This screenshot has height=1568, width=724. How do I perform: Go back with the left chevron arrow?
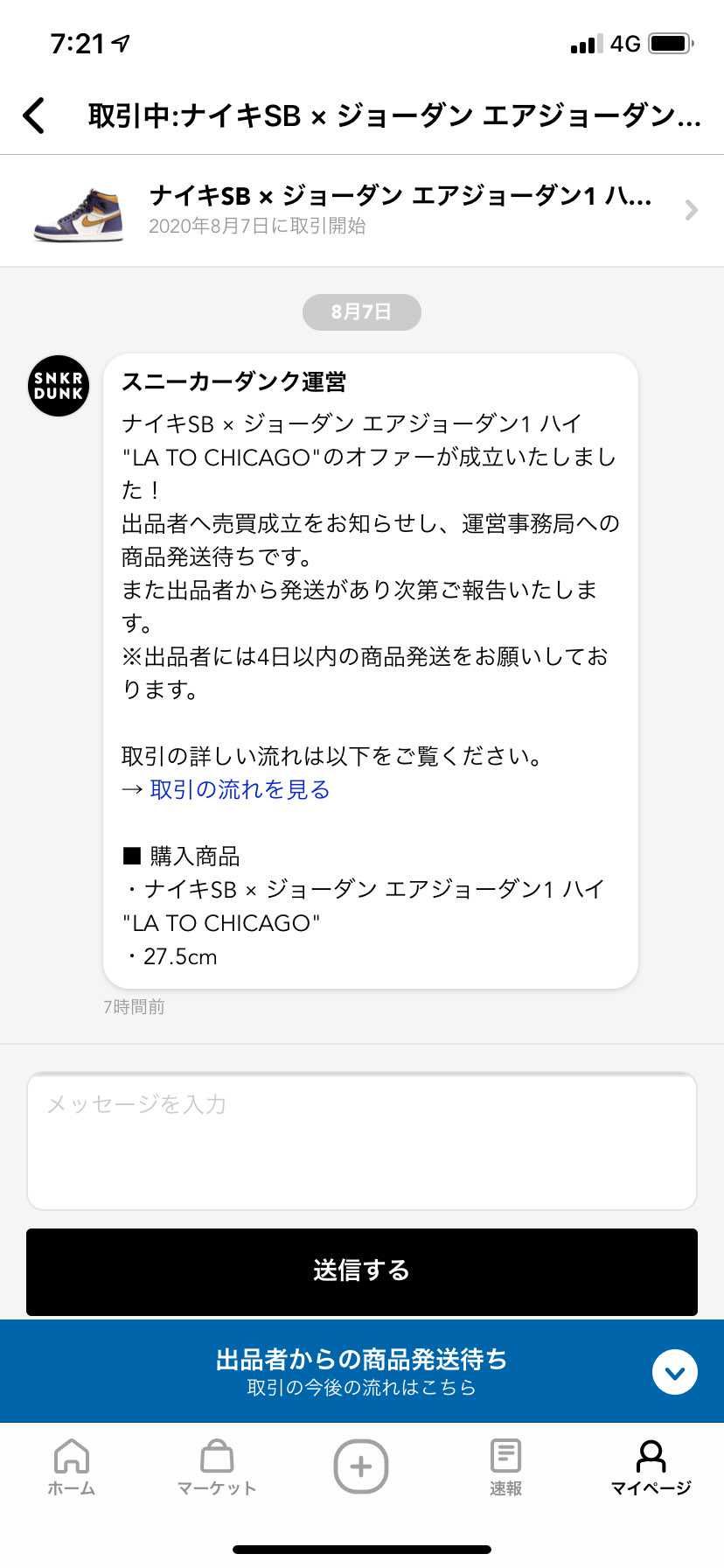click(34, 115)
